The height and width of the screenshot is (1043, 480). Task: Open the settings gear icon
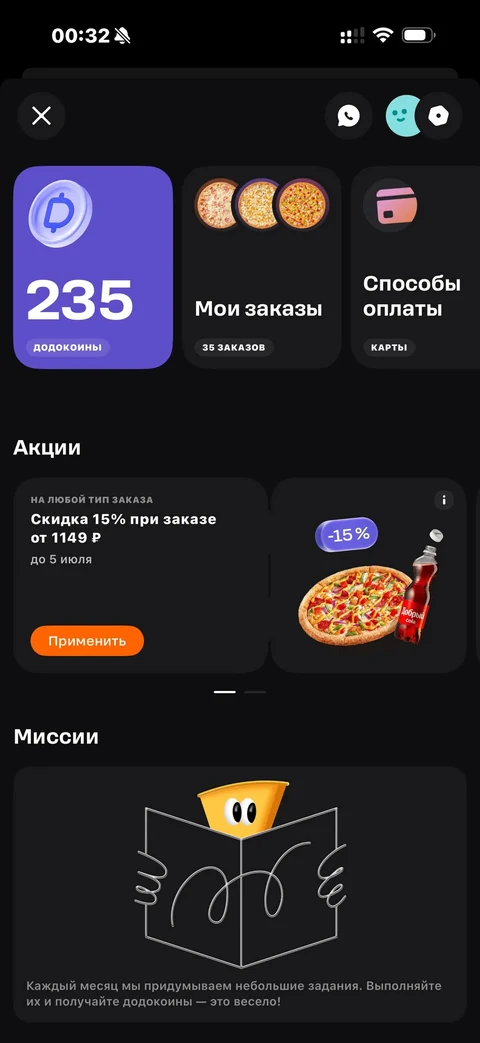pyautogui.click(x=439, y=116)
